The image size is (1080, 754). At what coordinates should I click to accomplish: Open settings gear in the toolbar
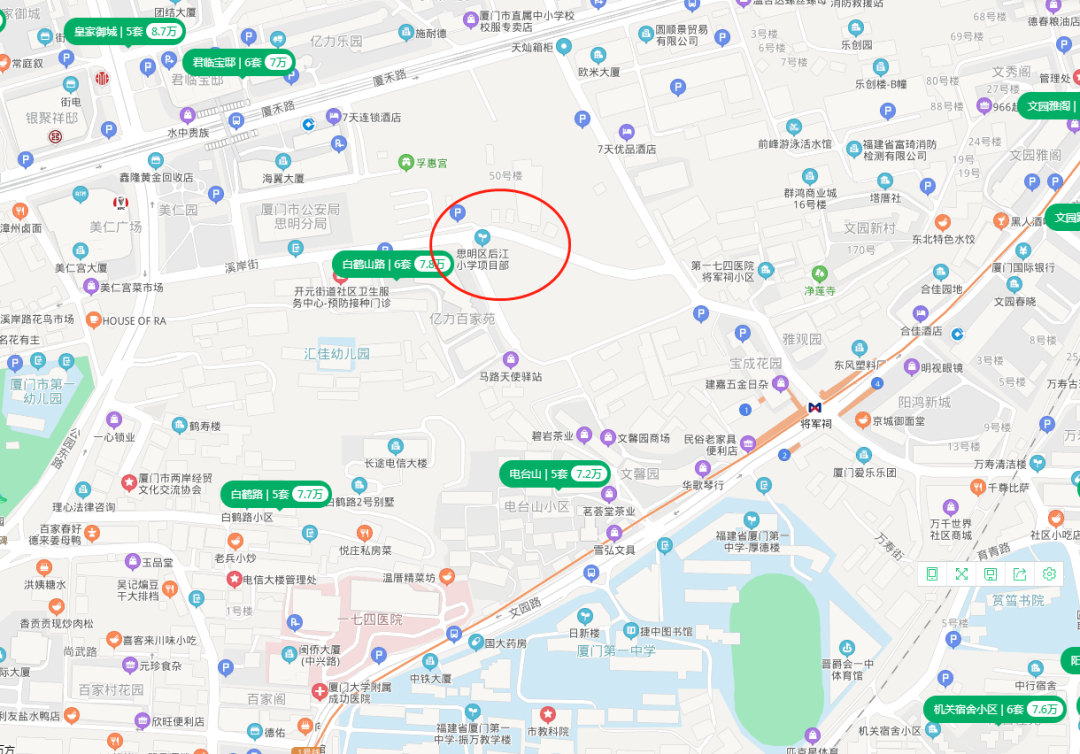tap(1049, 574)
